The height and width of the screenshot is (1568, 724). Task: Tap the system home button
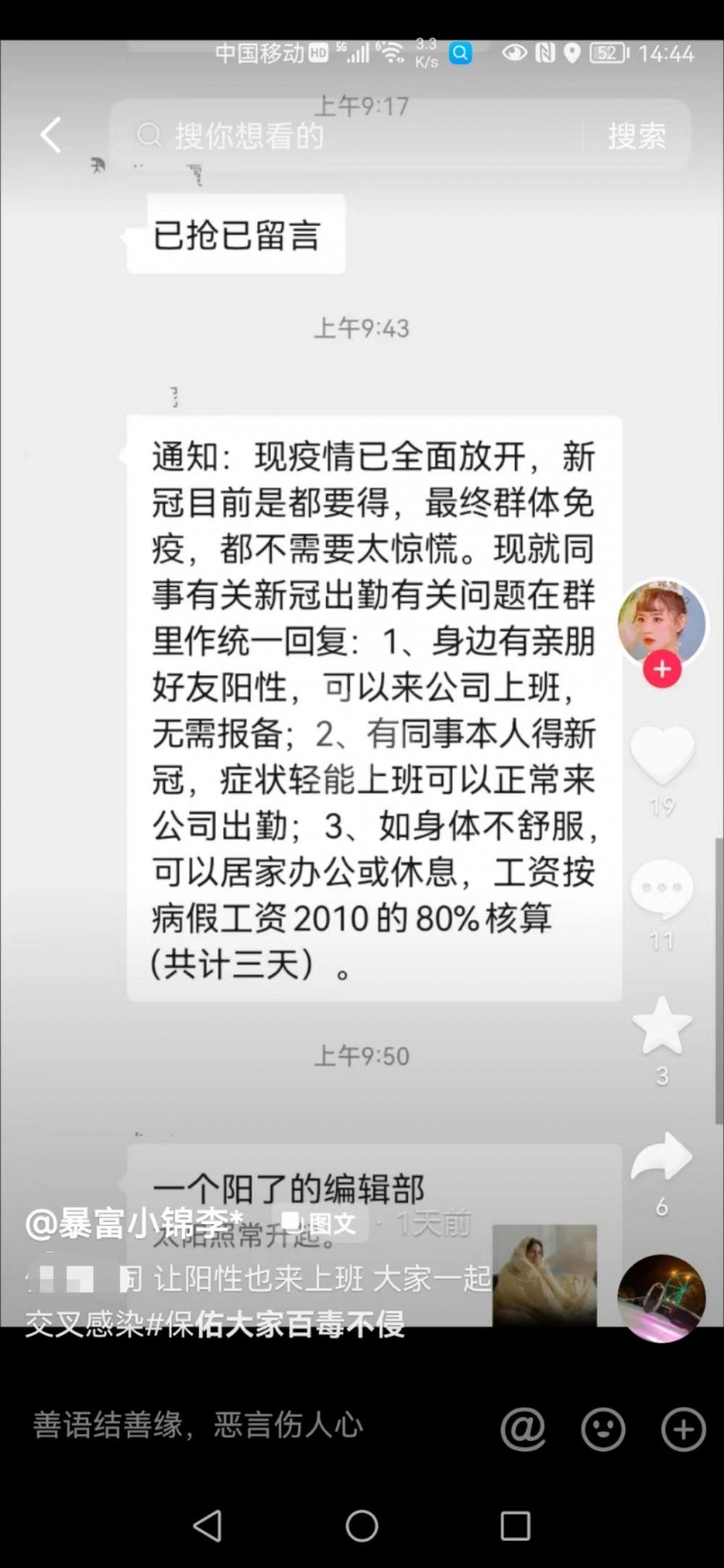[362, 1526]
